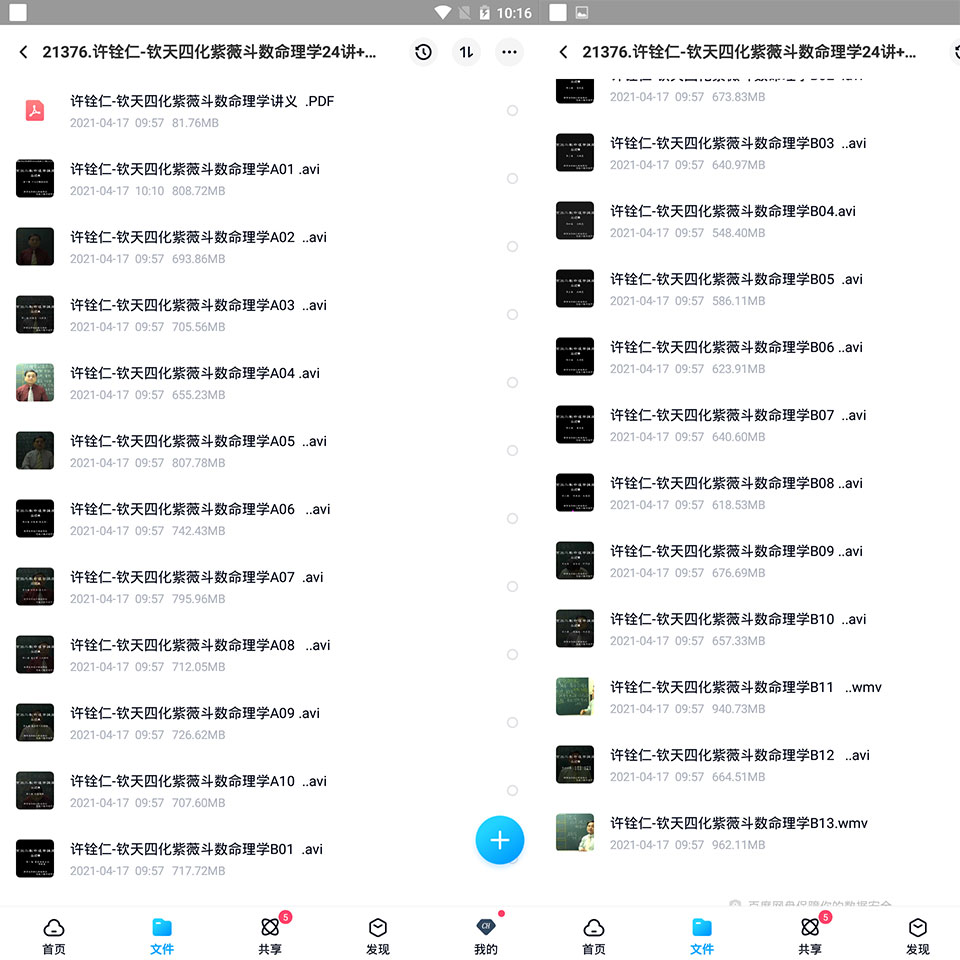Screen dimensions: 960x960
Task: Select the checkbox for A09 .avi
Action: (x=512, y=723)
